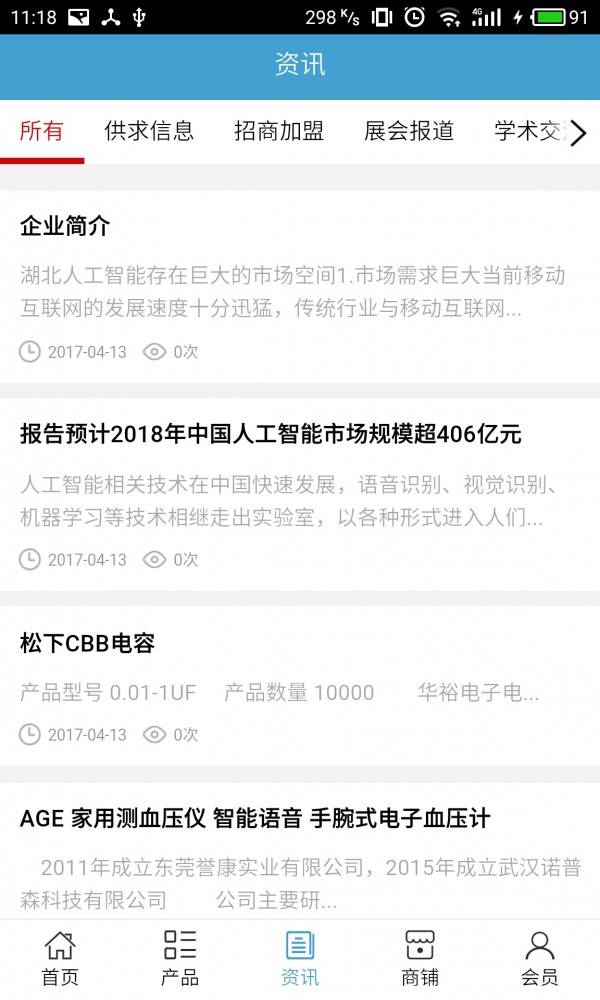Viewport: 600px width, 1000px height.
Task: Select the 供求信息 tab
Action: [149, 131]
